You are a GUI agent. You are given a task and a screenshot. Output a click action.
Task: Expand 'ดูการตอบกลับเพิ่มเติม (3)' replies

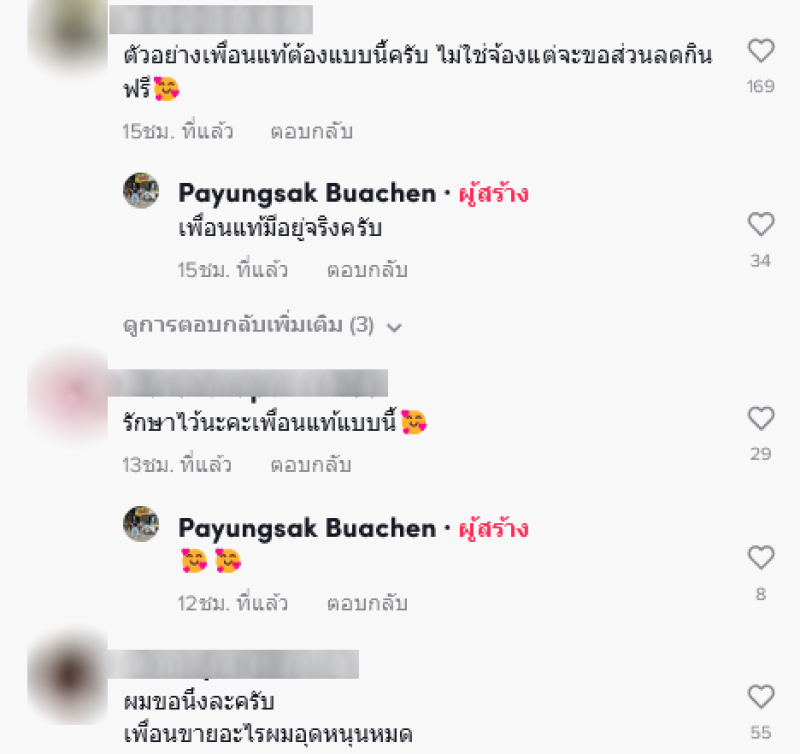(x=262, y=325)
